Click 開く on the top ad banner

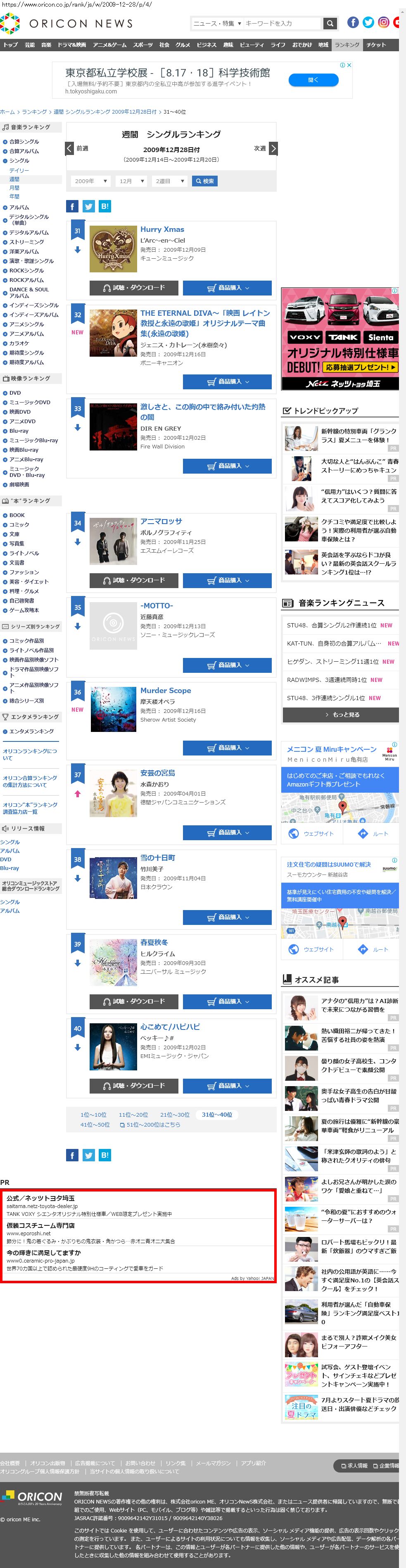313,80
